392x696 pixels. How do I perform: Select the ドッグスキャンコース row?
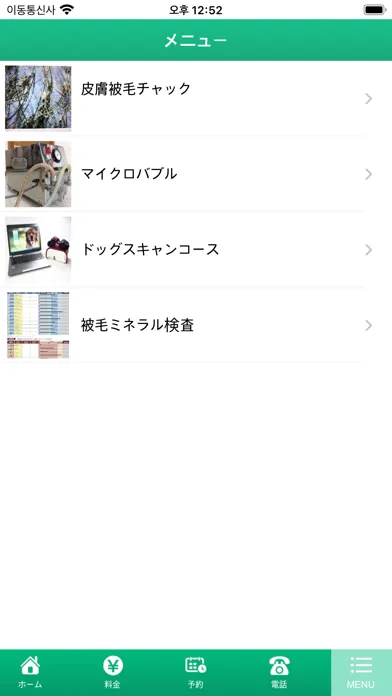[196, 249]
